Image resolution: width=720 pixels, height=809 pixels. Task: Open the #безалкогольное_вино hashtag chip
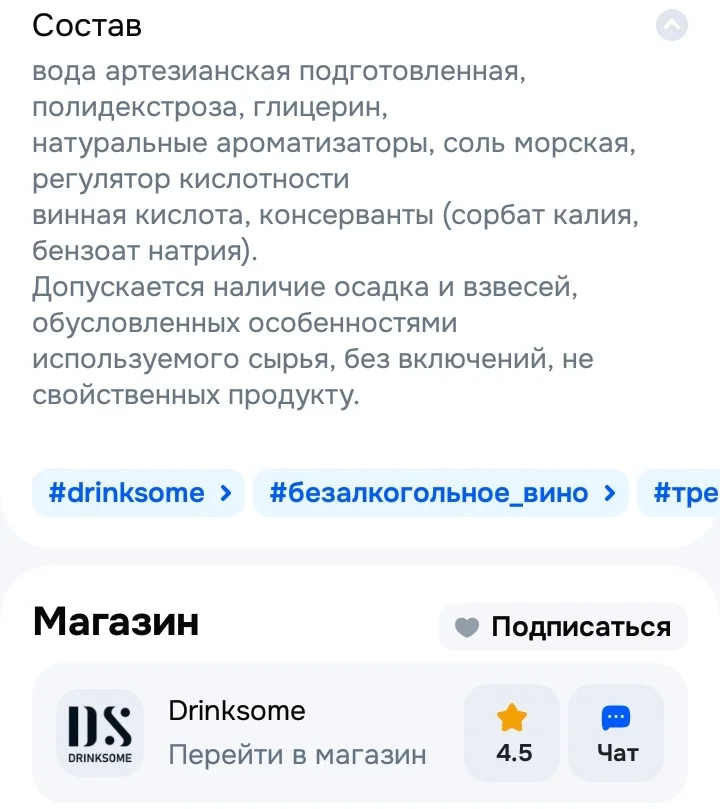click(440, 493)
